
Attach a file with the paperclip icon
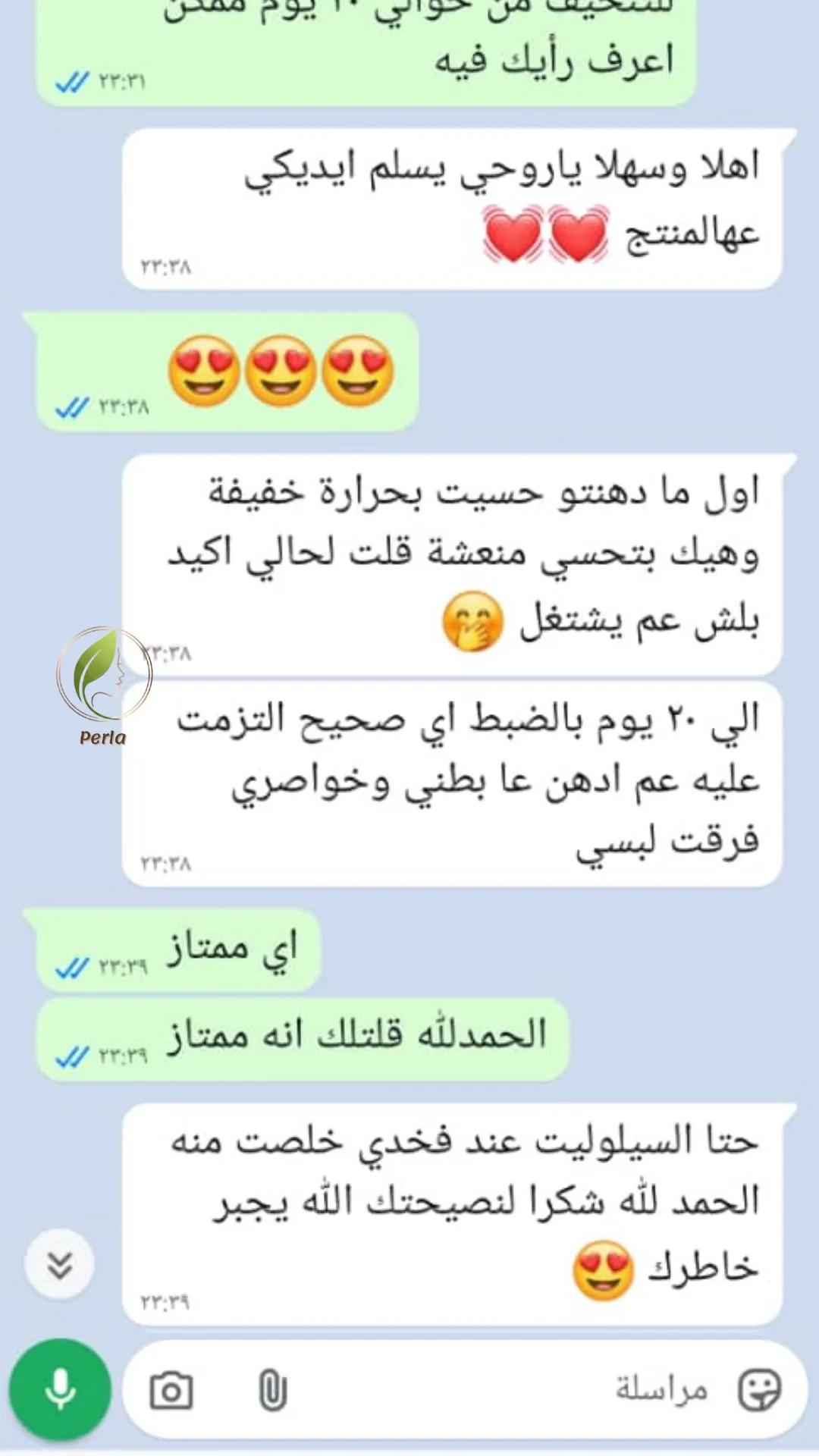(x=271, y=1391)
